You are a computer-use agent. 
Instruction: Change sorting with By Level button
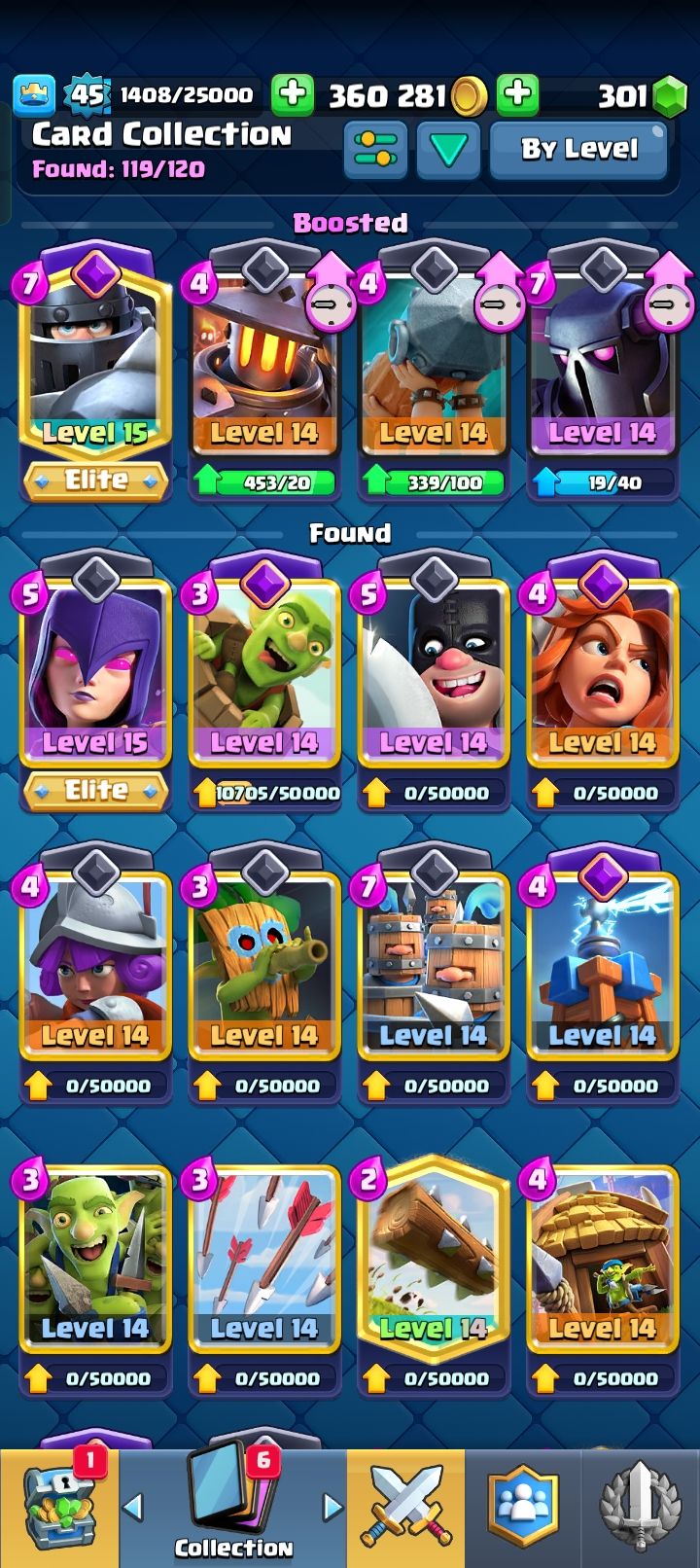pyautogui.click(x=578, y=149)
